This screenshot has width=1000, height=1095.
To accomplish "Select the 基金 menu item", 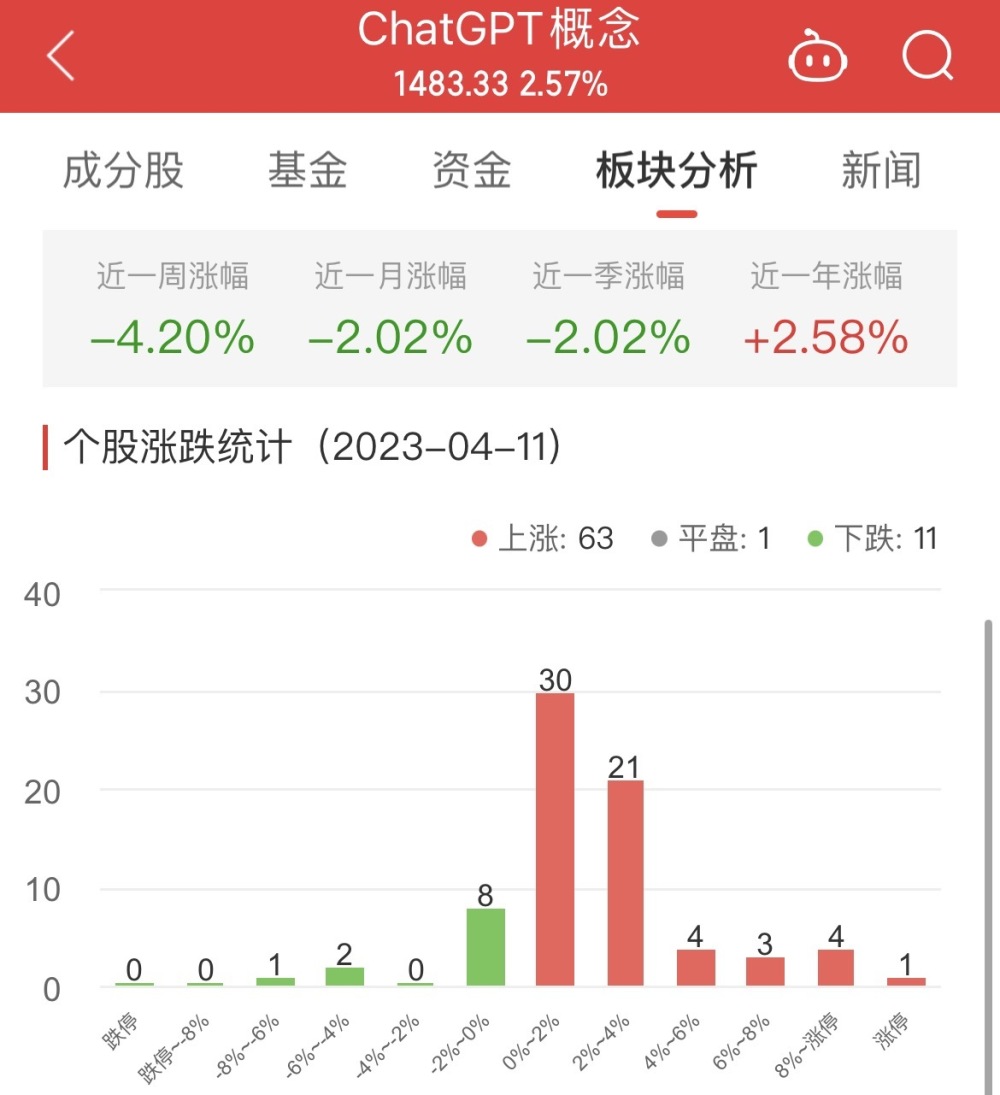I will click(306, 172).
